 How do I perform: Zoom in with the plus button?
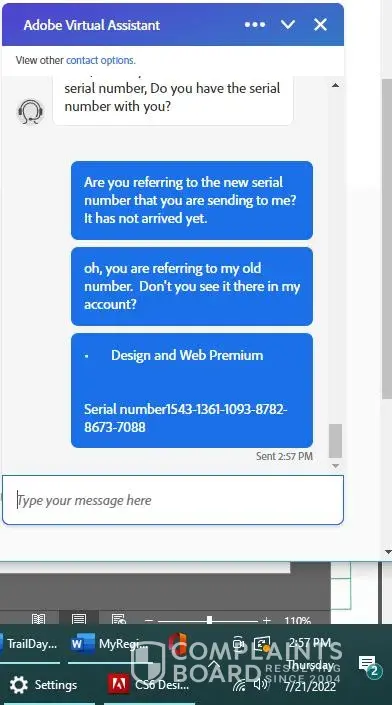coord(267,620)
